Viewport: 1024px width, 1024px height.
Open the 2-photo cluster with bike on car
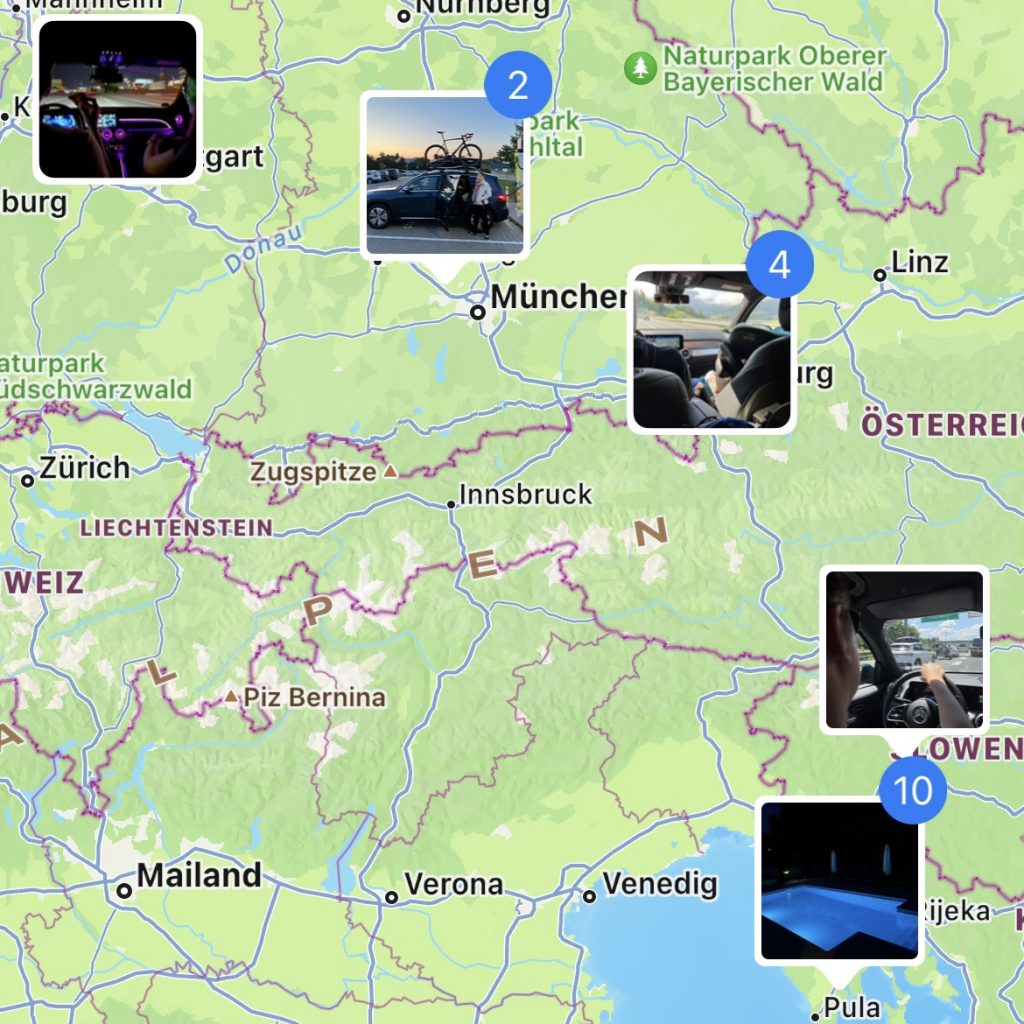tap(444, 175)
